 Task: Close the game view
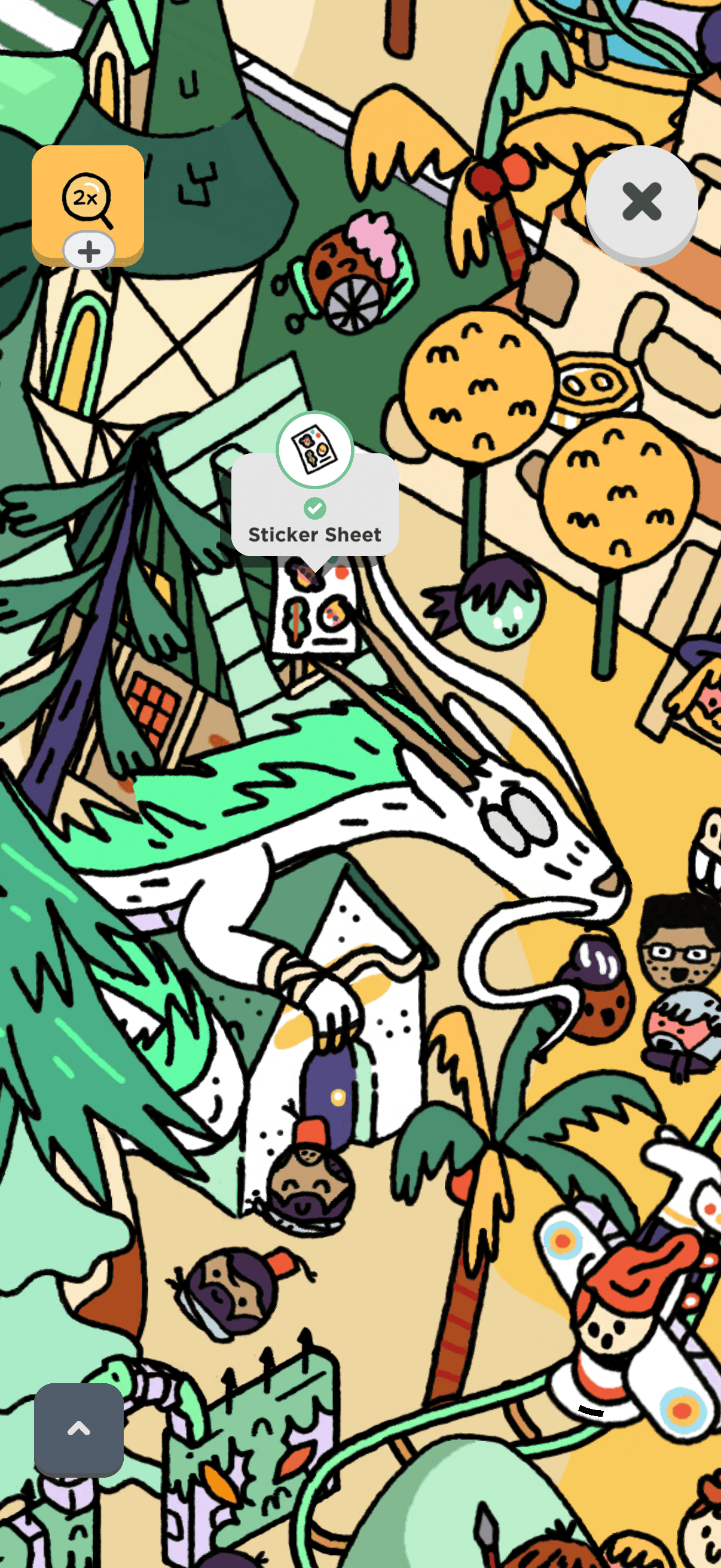tap(641, 202)
